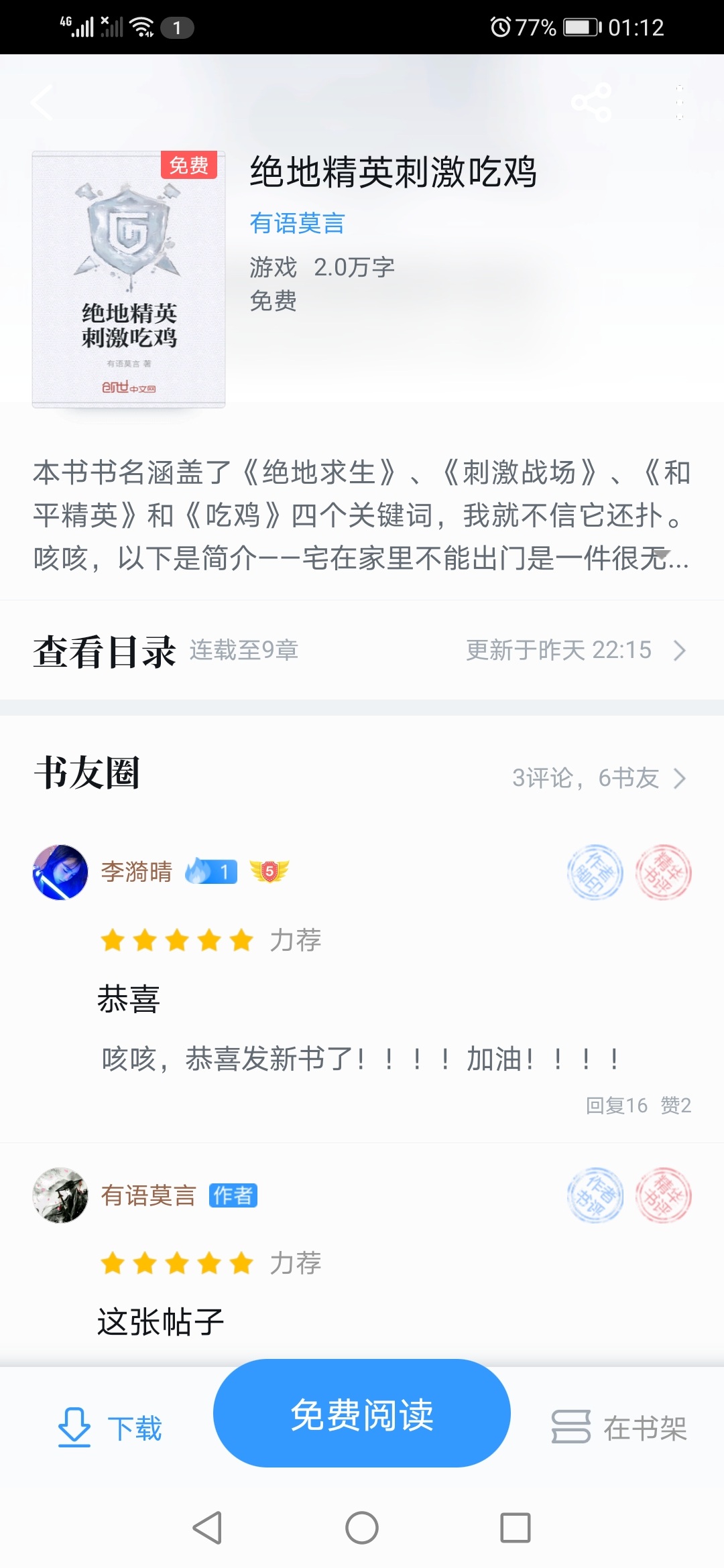Viewport: 724px width, 1568px height.
Task: Open 李漪晴's profile avatar
Action: tap(60, 872)
